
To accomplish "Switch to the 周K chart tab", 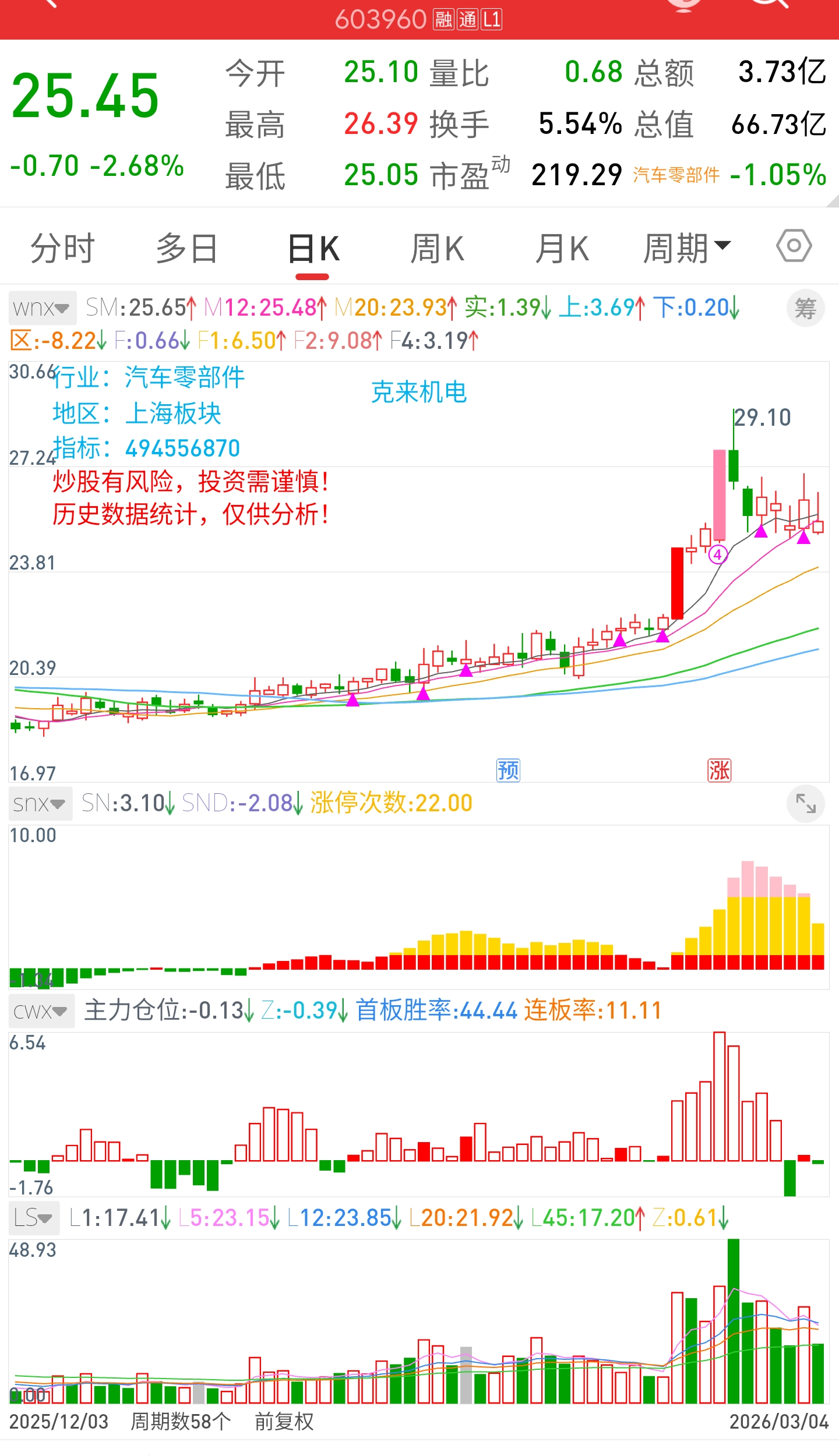I will click(438, 249).
